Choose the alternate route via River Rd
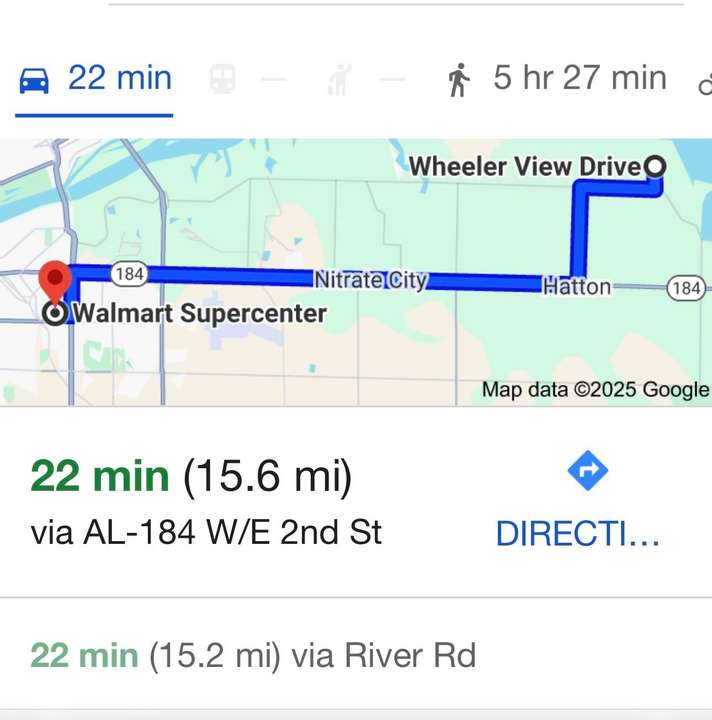Viewport: 712px width, 720px height. pos(253,656)
